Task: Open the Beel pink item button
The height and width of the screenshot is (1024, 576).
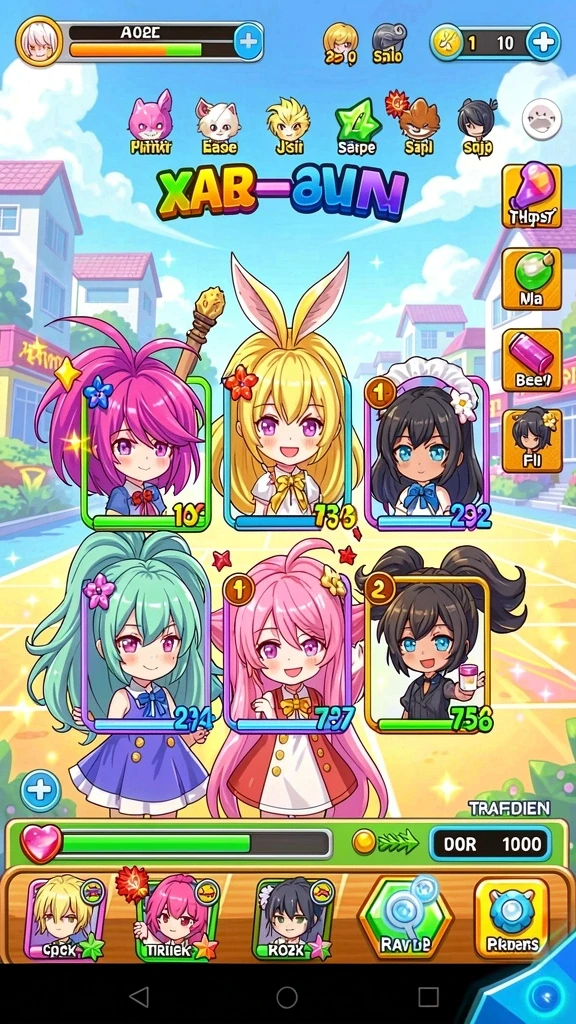Action: pyautogui.click(x=532, y=360)
